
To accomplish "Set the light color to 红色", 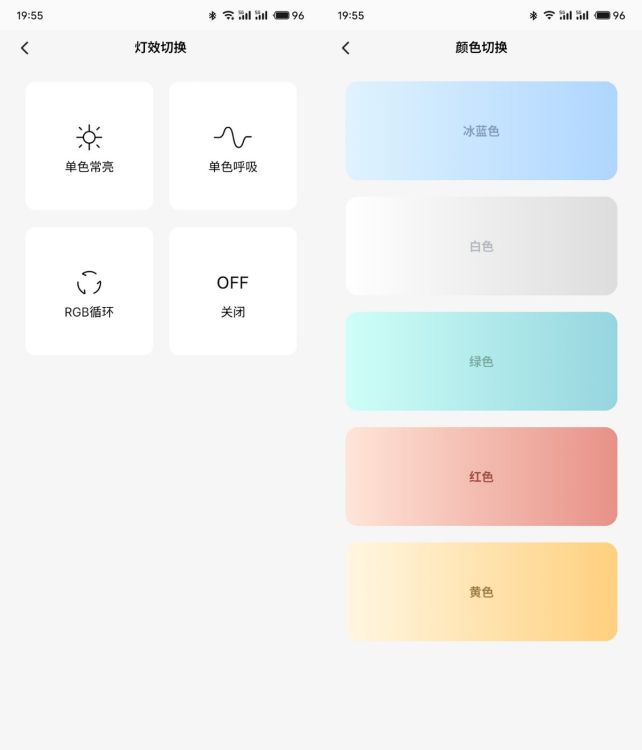I will coord(481,476).
